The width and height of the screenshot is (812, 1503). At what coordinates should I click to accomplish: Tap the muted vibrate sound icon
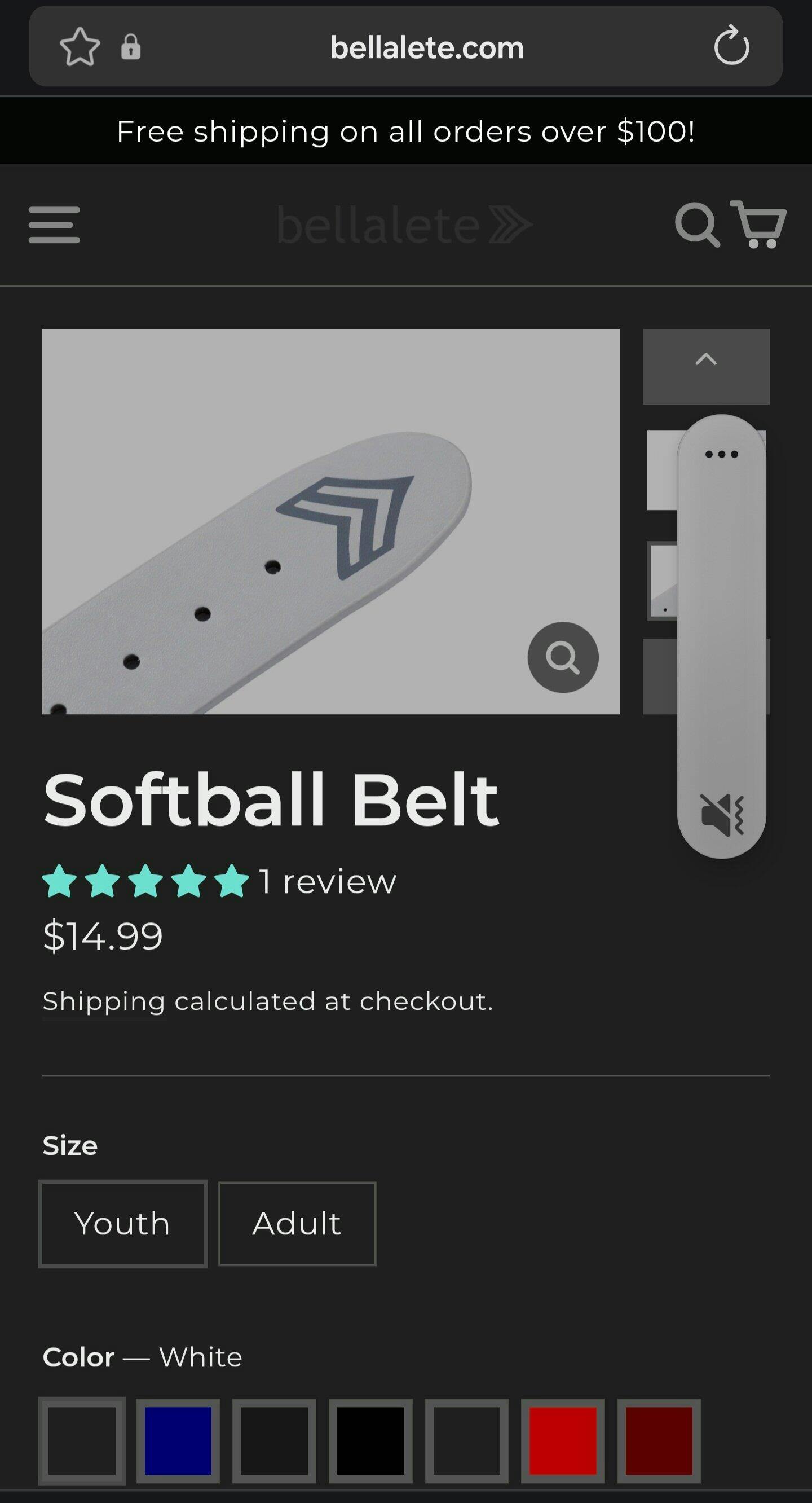(722, 815)
